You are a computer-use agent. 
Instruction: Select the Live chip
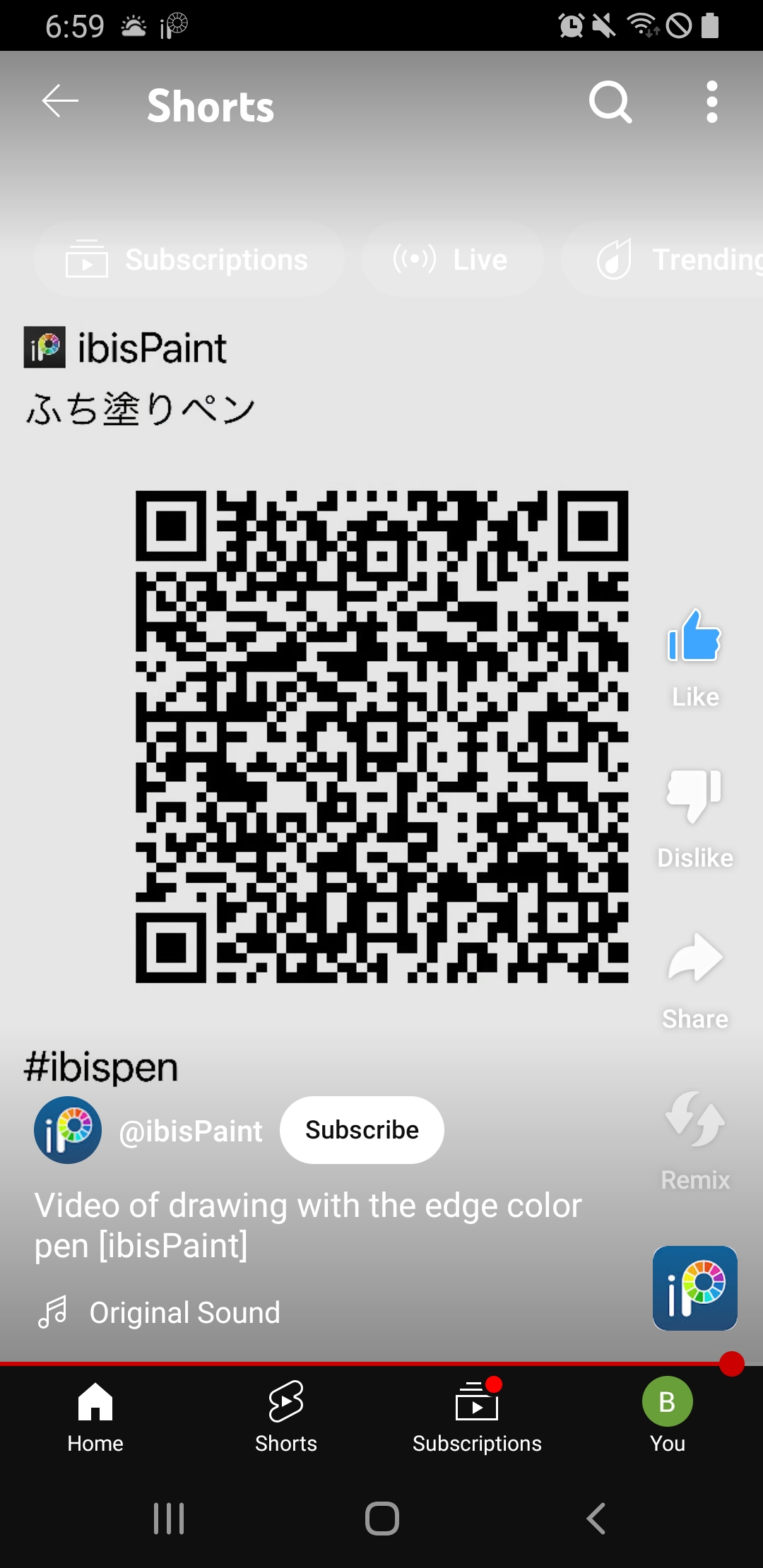452,259
